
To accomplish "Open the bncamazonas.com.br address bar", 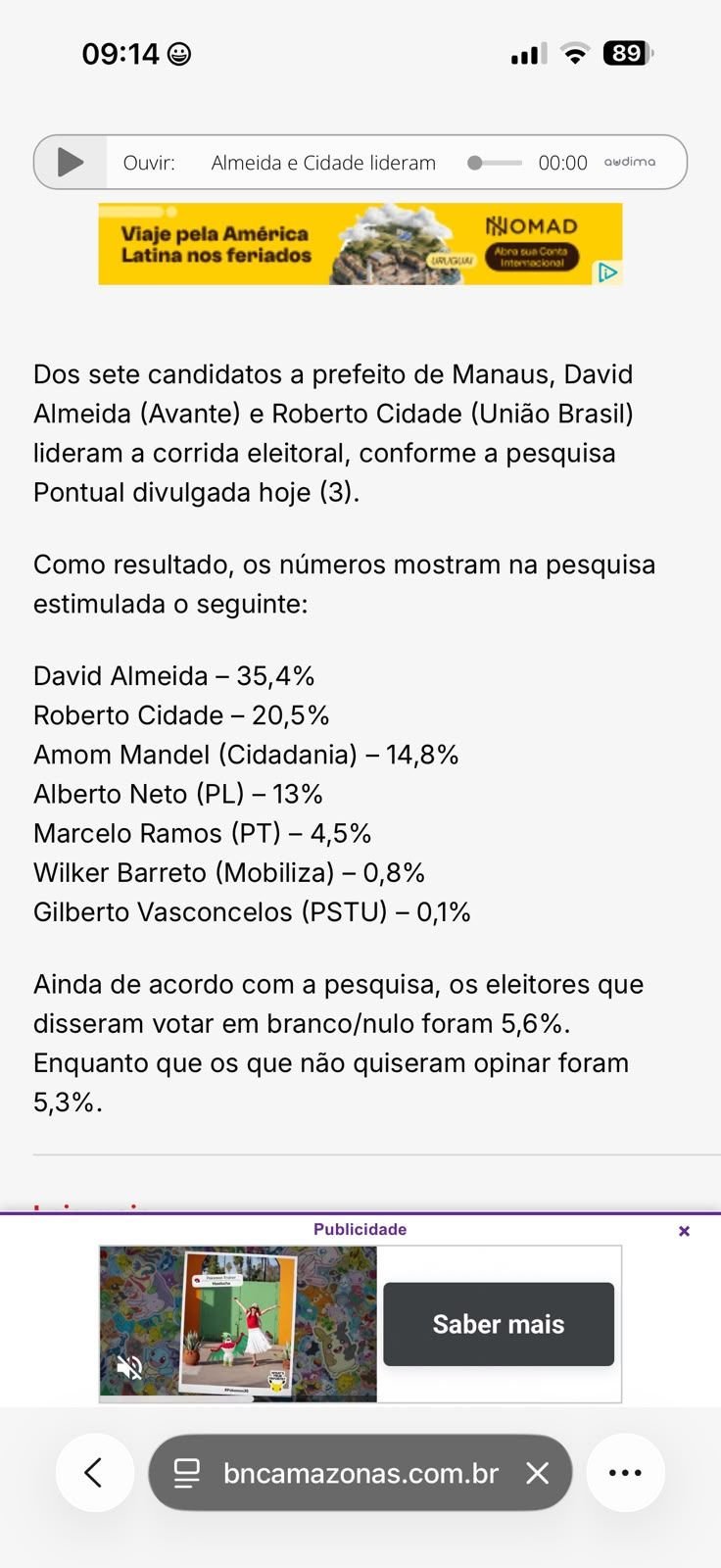I will [360, 1473].
